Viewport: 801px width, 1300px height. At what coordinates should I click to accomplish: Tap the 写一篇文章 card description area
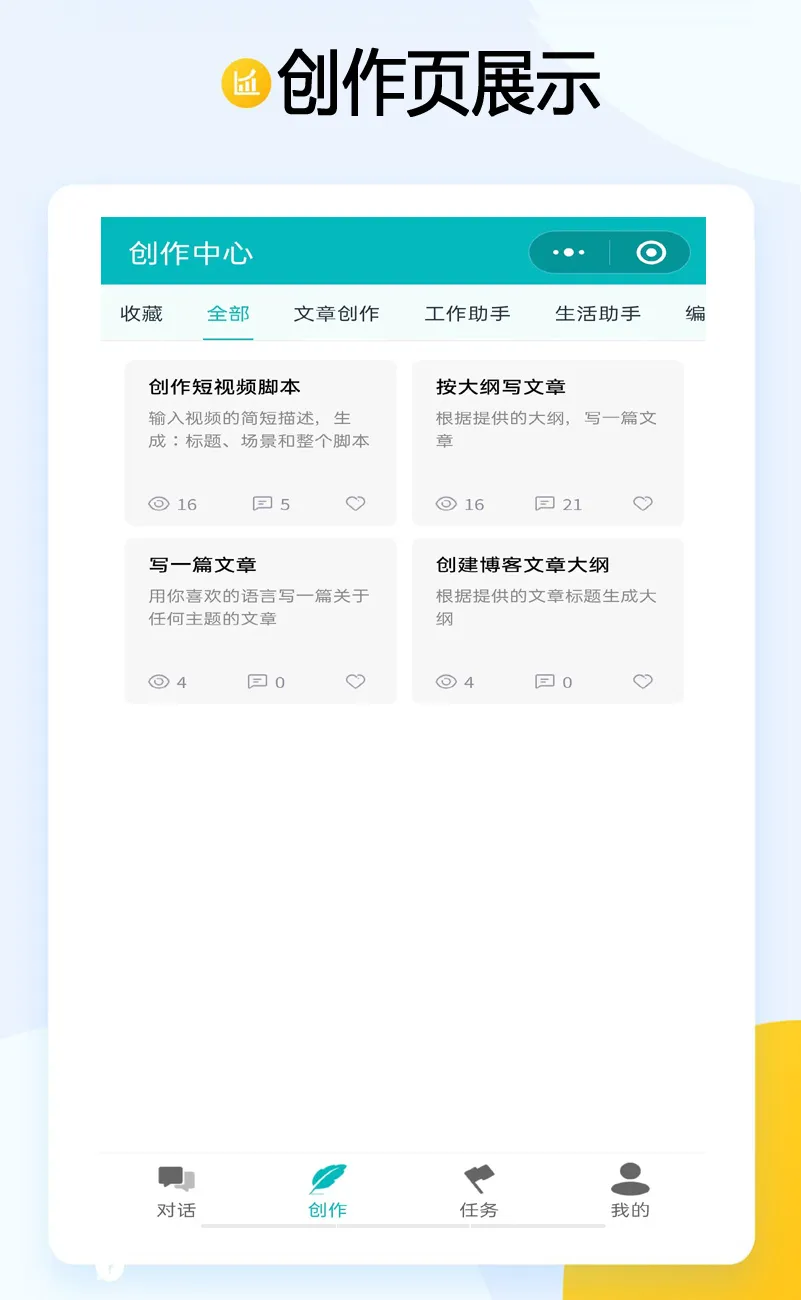(260, 607)
